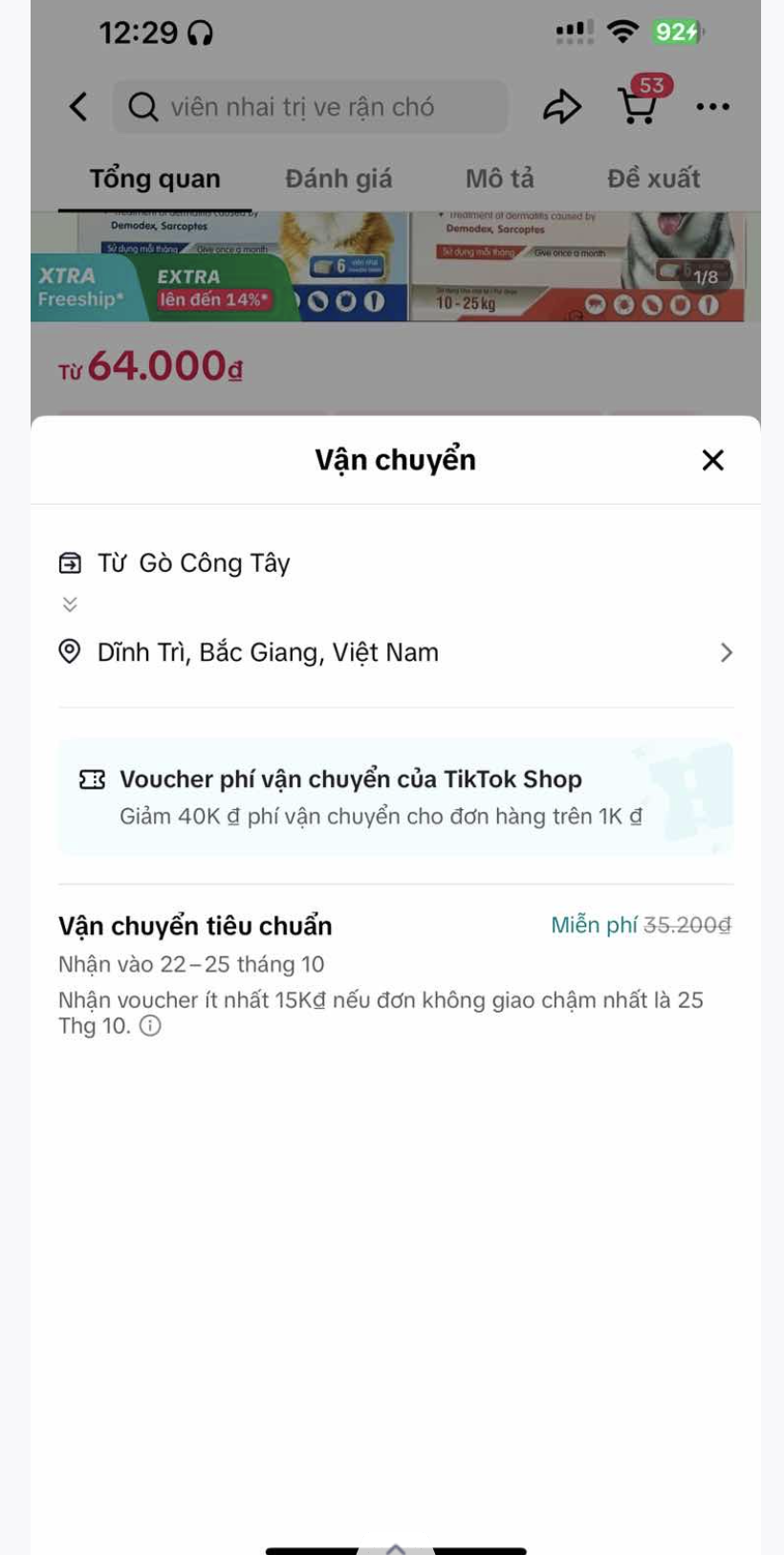This screenshot has height=1555, width=784.
Task: Open the three-dot overflow menu
Action: [712, 107]
